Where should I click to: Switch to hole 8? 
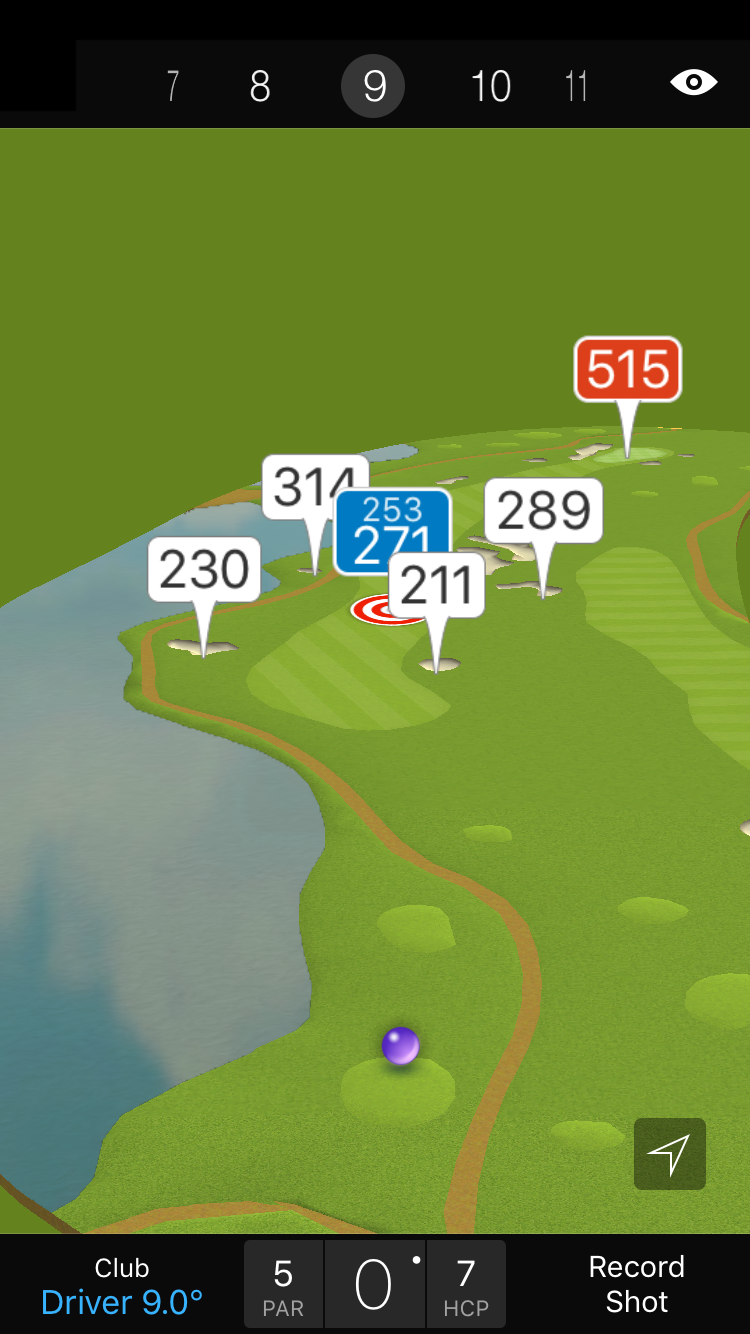[260, 87]
